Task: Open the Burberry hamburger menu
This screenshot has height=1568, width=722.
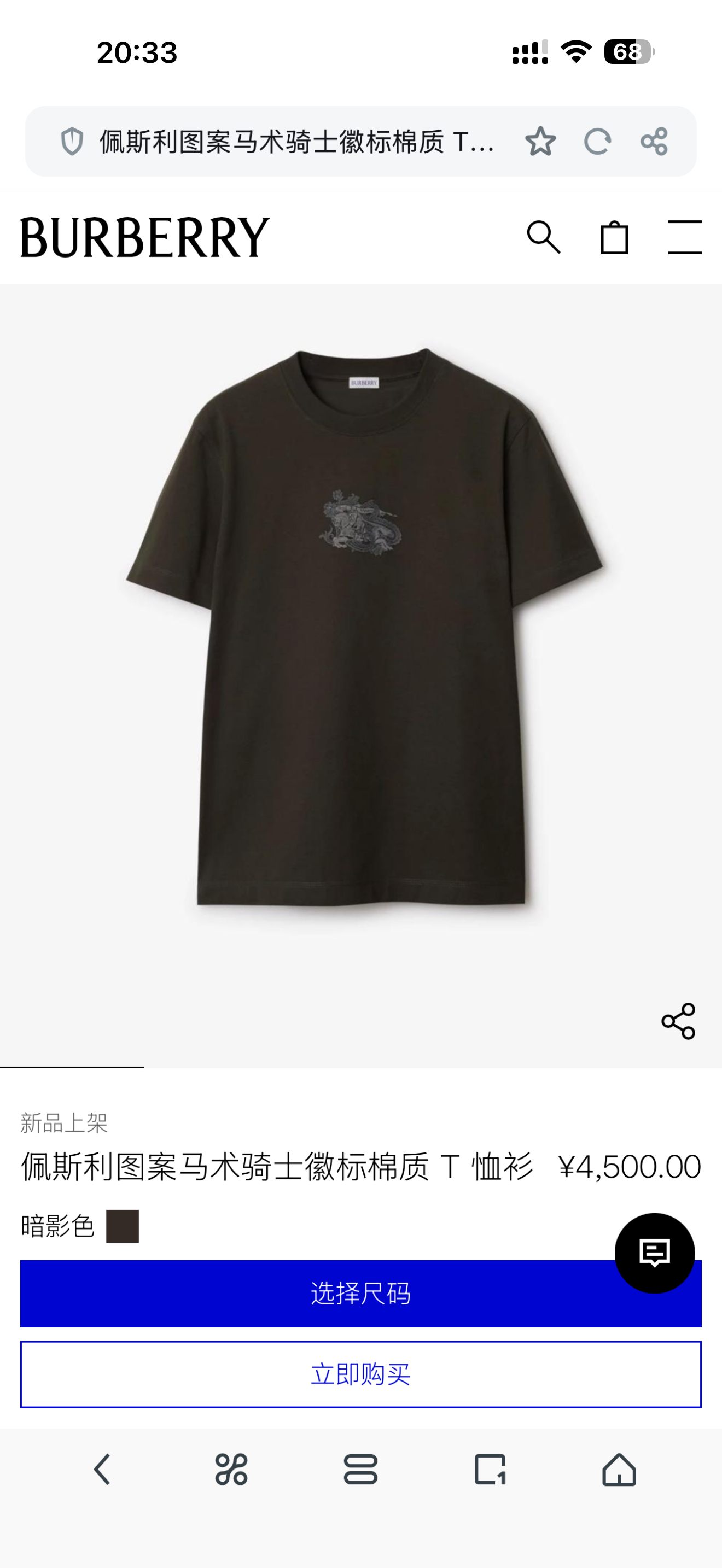Action: tap(683, 237)
